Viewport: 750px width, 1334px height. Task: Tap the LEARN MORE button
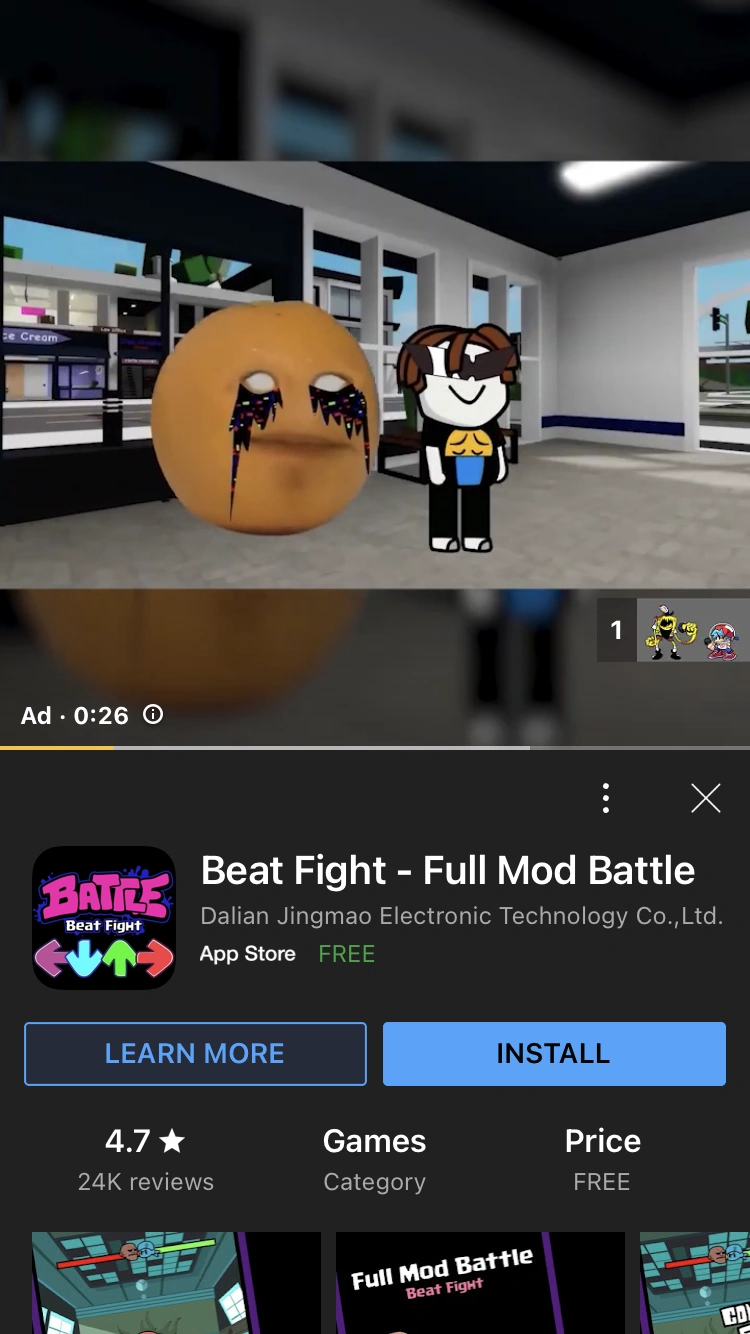(195, 1053)
